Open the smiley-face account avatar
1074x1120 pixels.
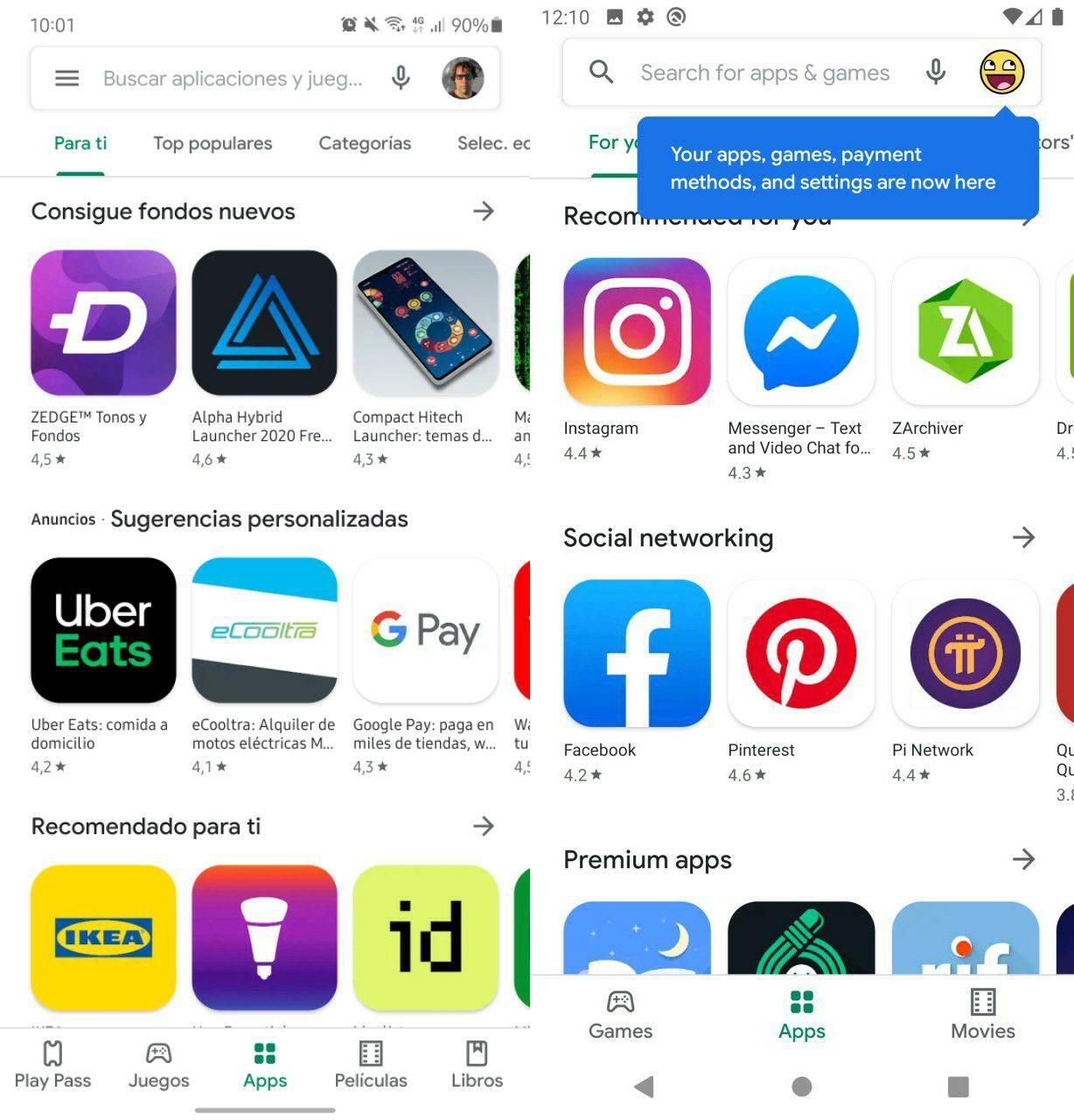(x=1001, y=72)
